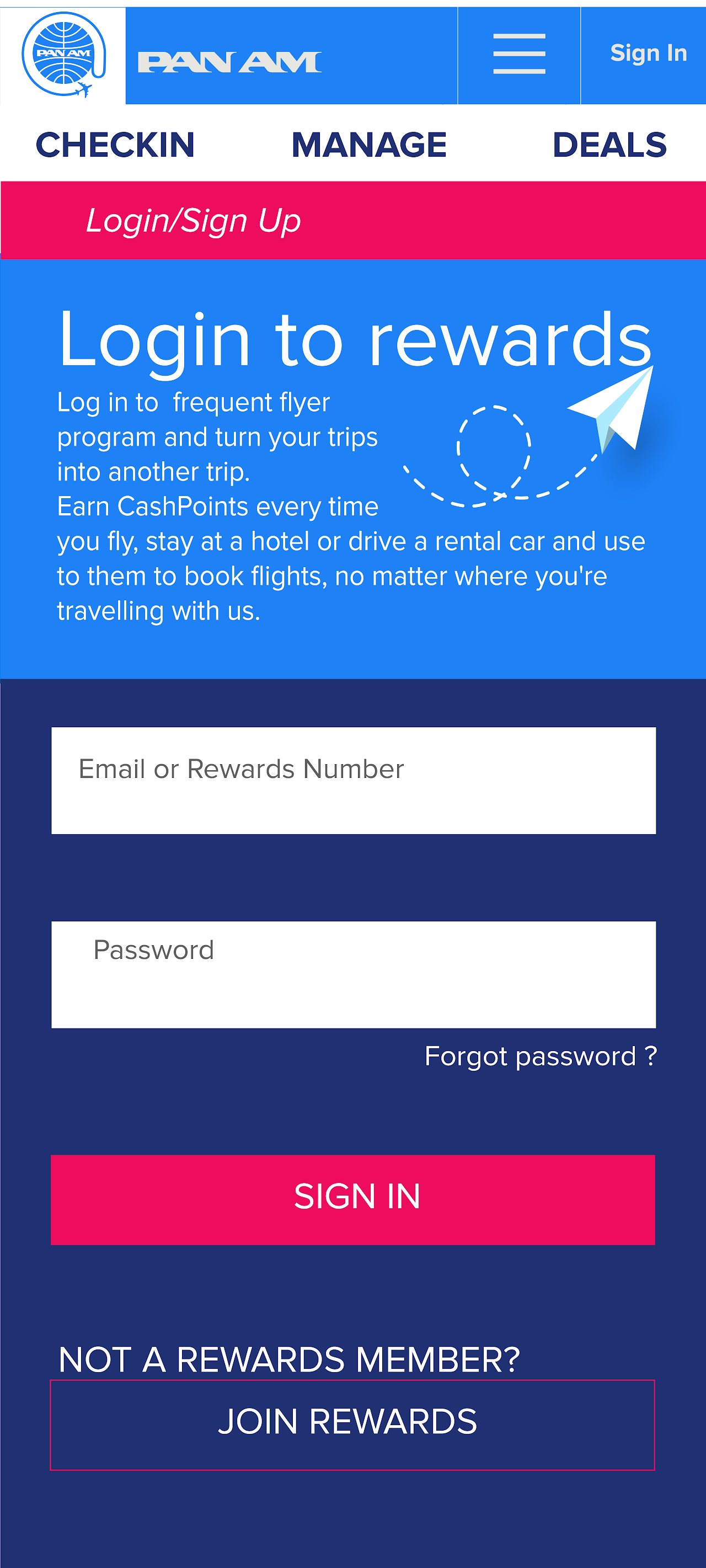Switch to the MANAGE tab
Screen dimensions: 706x1568
368,145
